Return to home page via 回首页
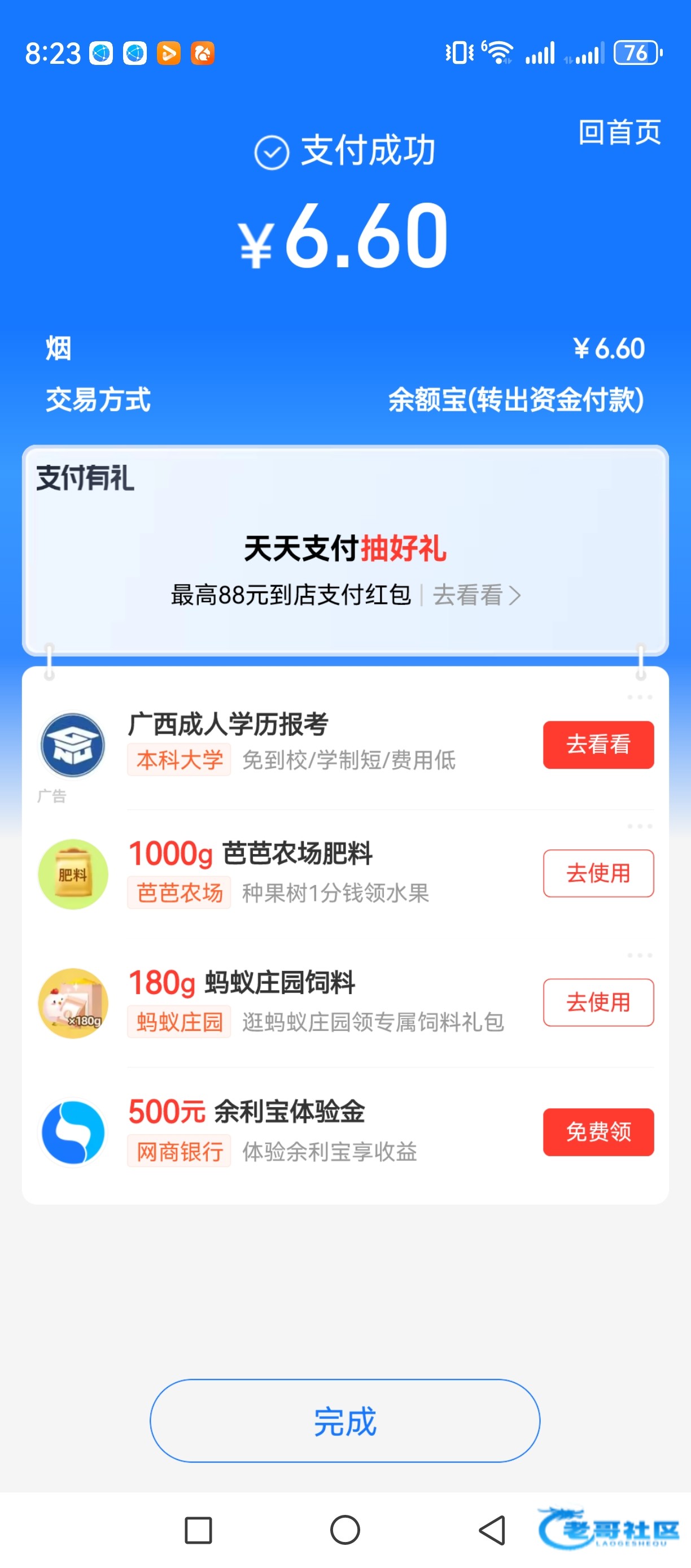 click(619, 132)
